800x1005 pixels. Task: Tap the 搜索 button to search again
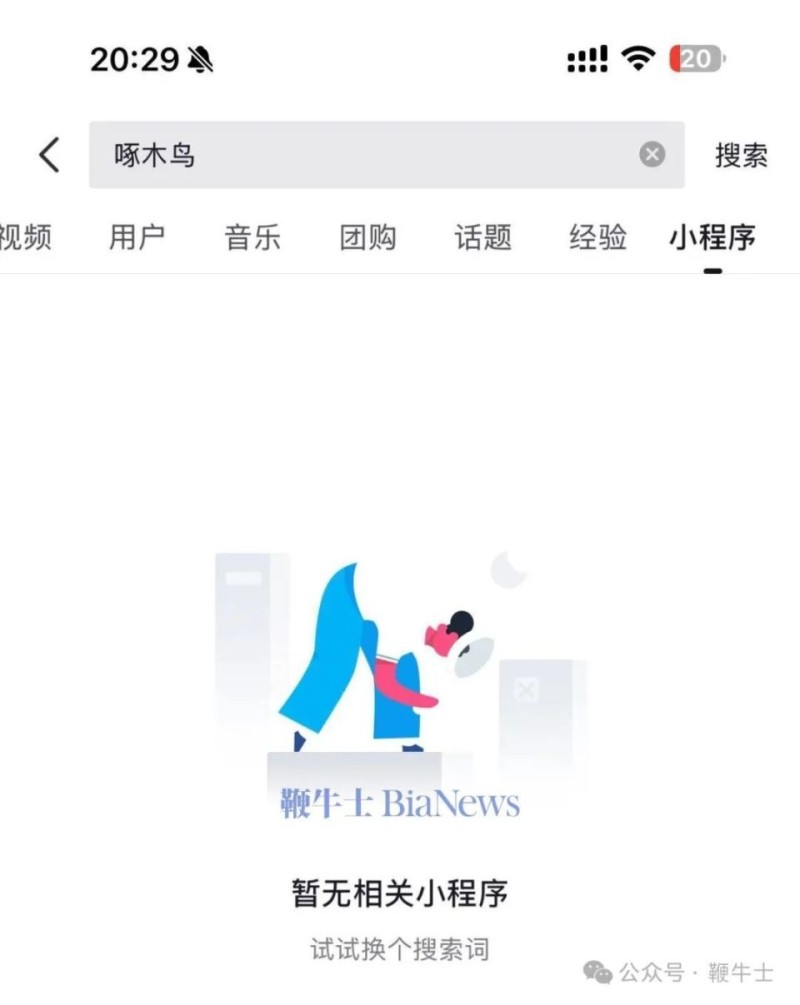point(740,155)
